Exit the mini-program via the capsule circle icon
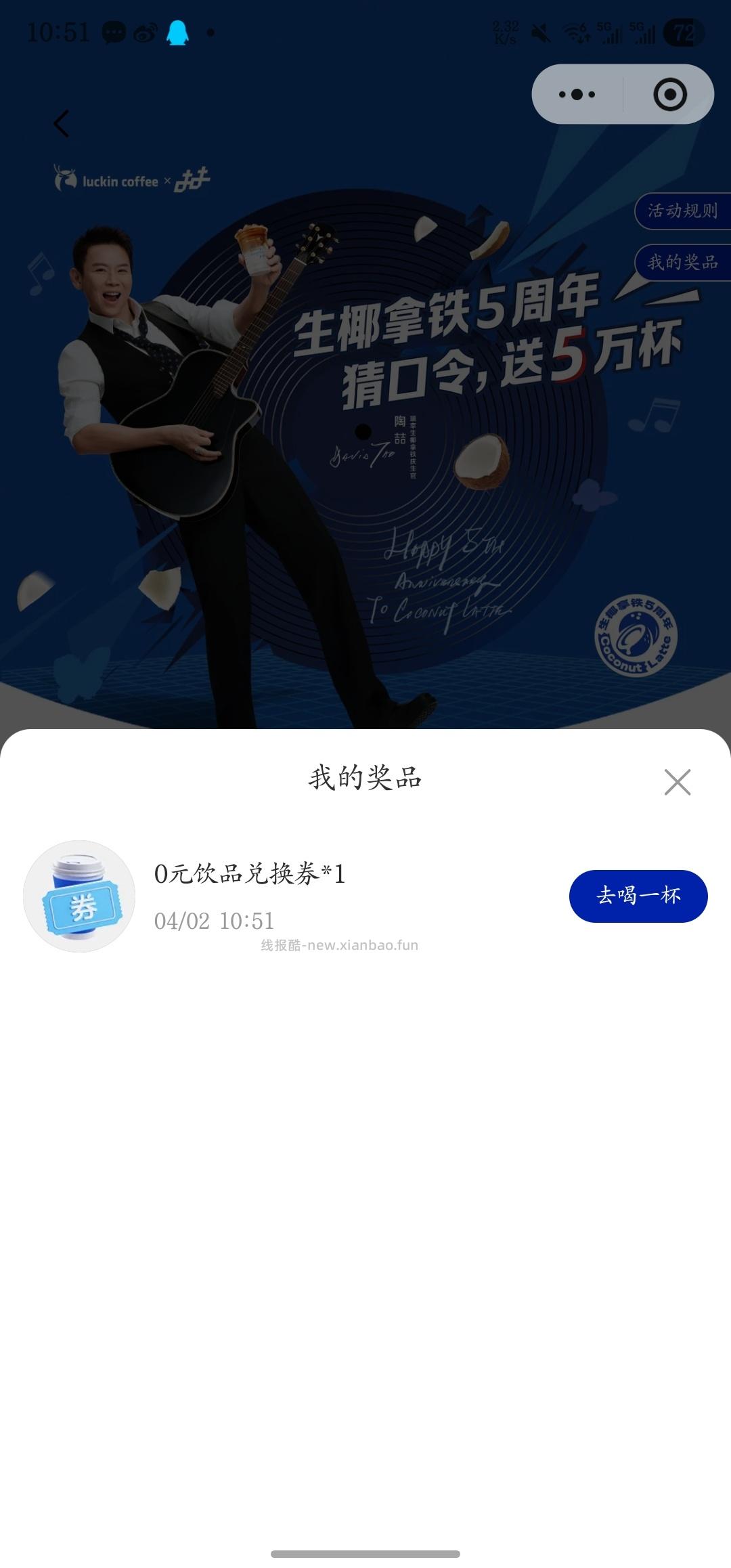This screenshot has height=1568, width=731. click(x=669, y=95)
